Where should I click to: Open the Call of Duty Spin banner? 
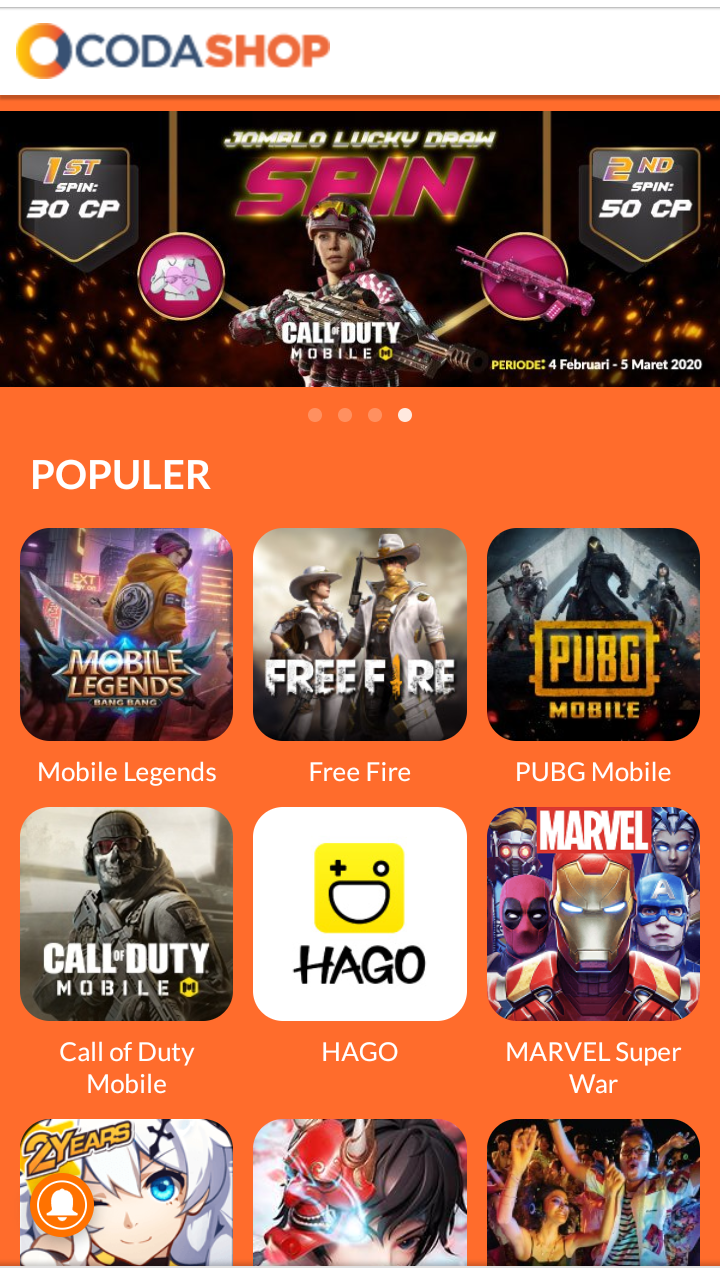pos(360,248)
